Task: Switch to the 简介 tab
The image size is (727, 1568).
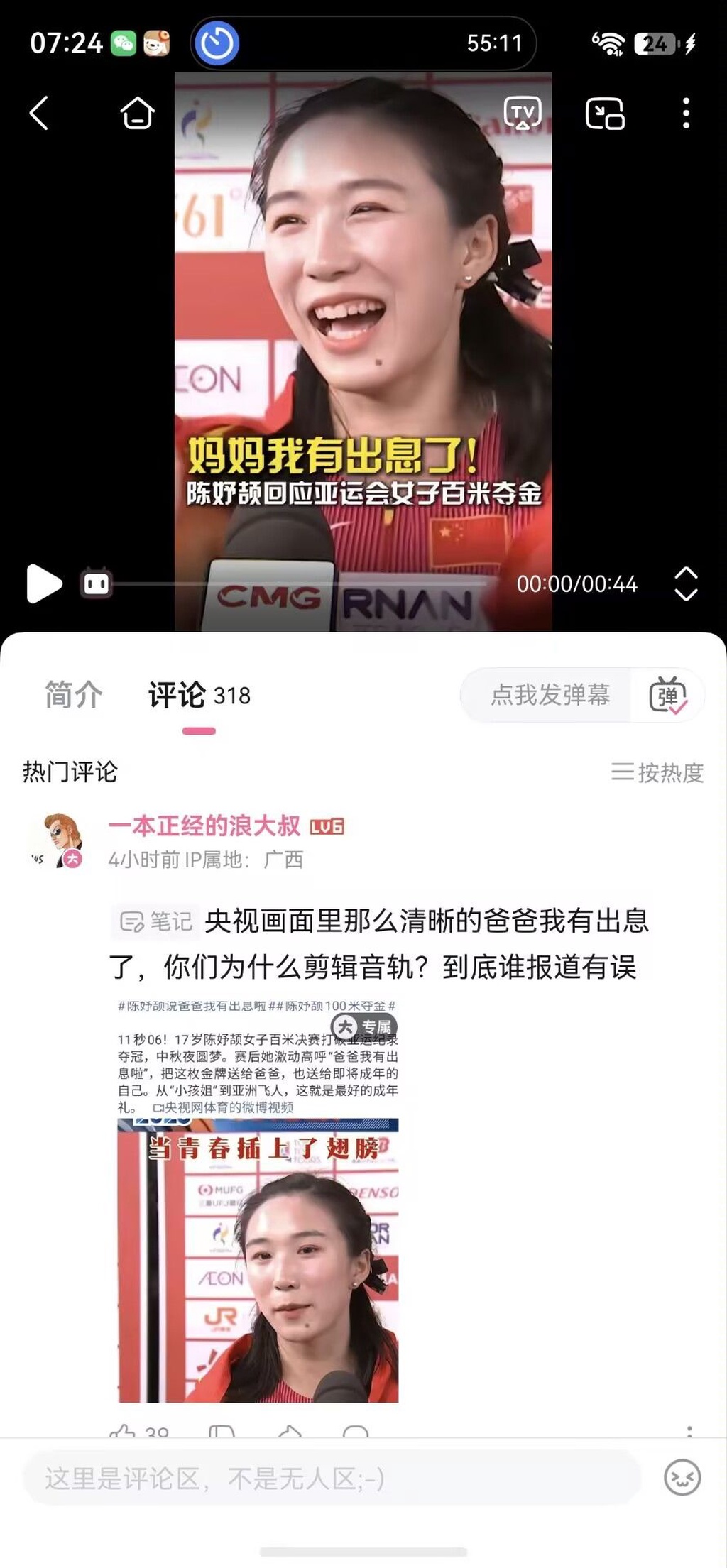Action: click(74, 694)
